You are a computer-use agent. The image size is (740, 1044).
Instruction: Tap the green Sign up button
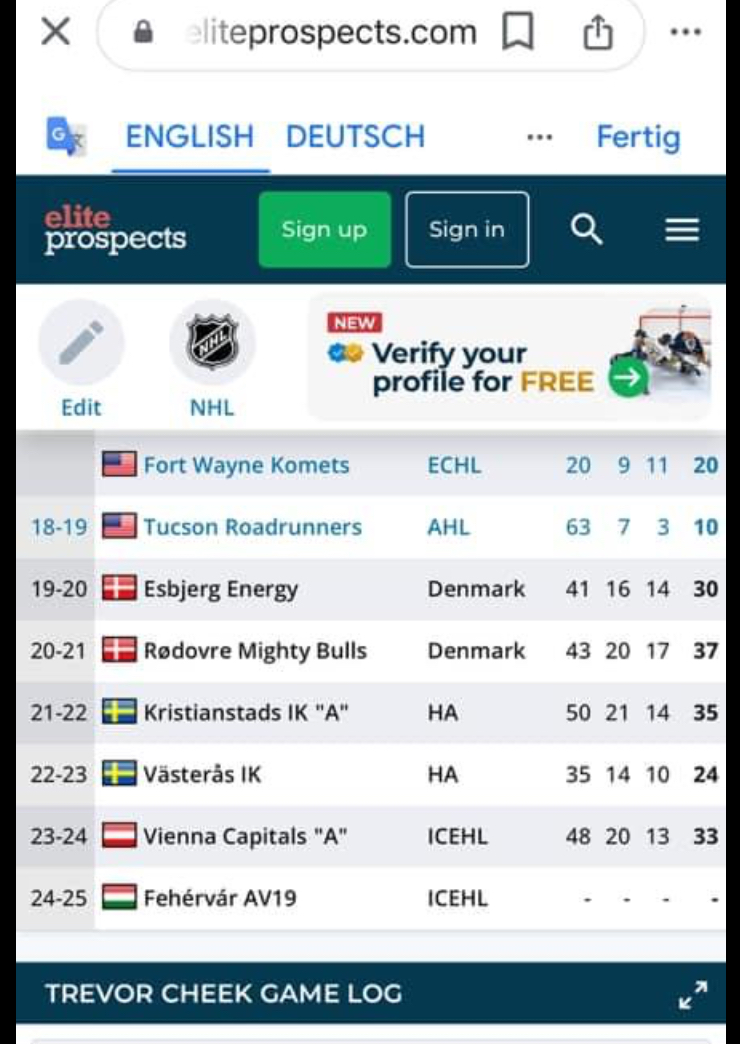[x=324, y=230]
